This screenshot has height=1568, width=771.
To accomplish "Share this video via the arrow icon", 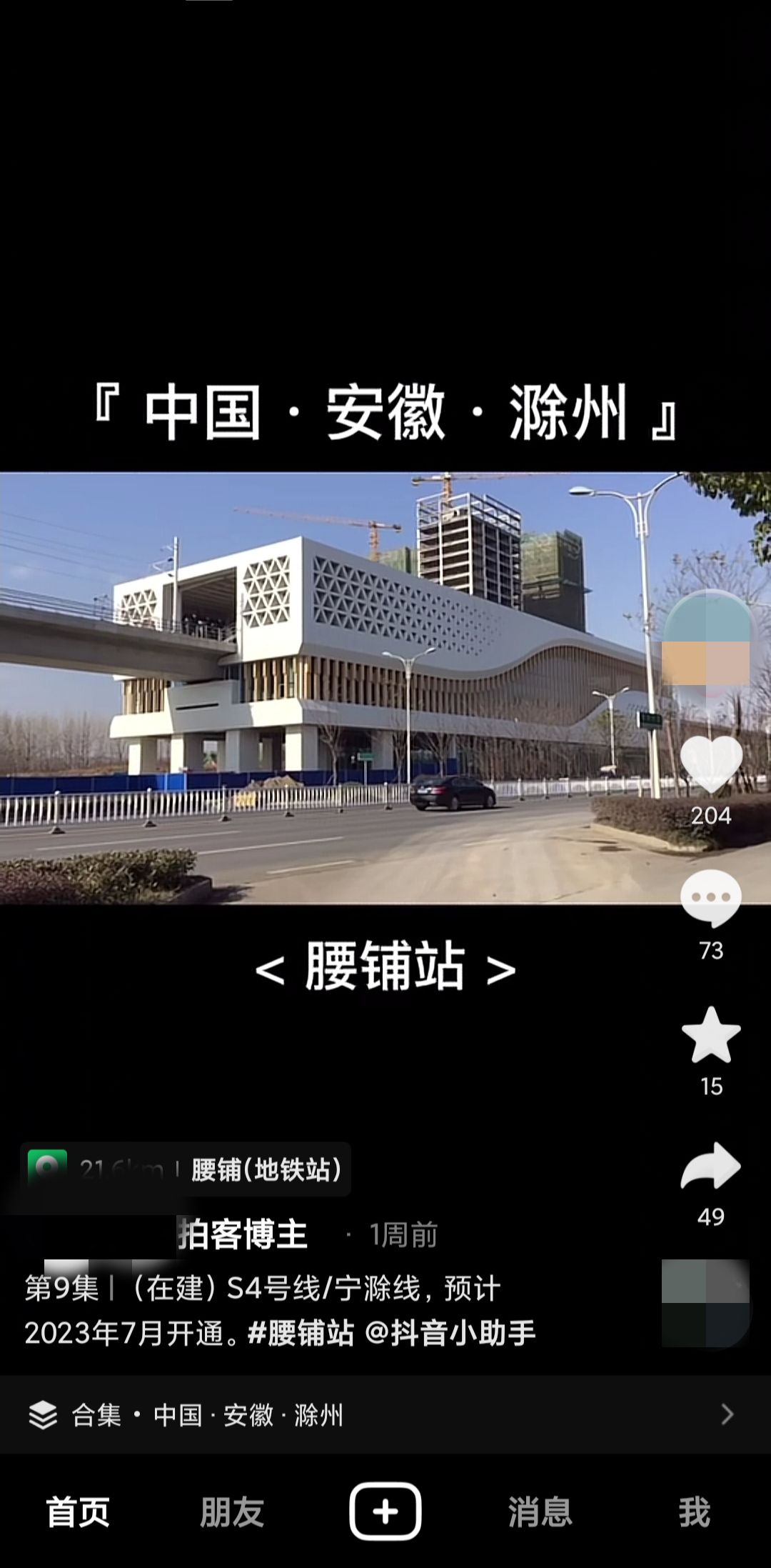I will point(711,1167).
